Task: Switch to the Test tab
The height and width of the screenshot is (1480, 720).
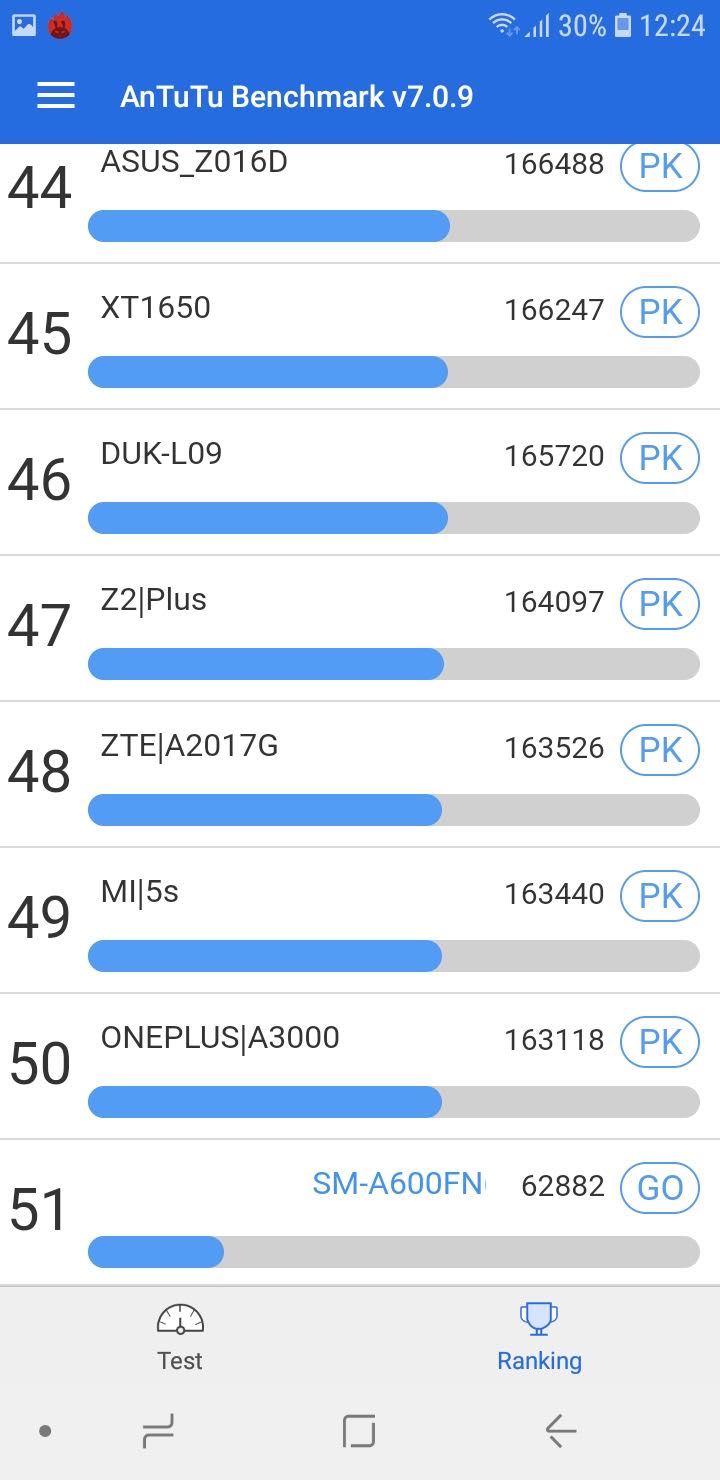Action: click(x=180, y=1337)
